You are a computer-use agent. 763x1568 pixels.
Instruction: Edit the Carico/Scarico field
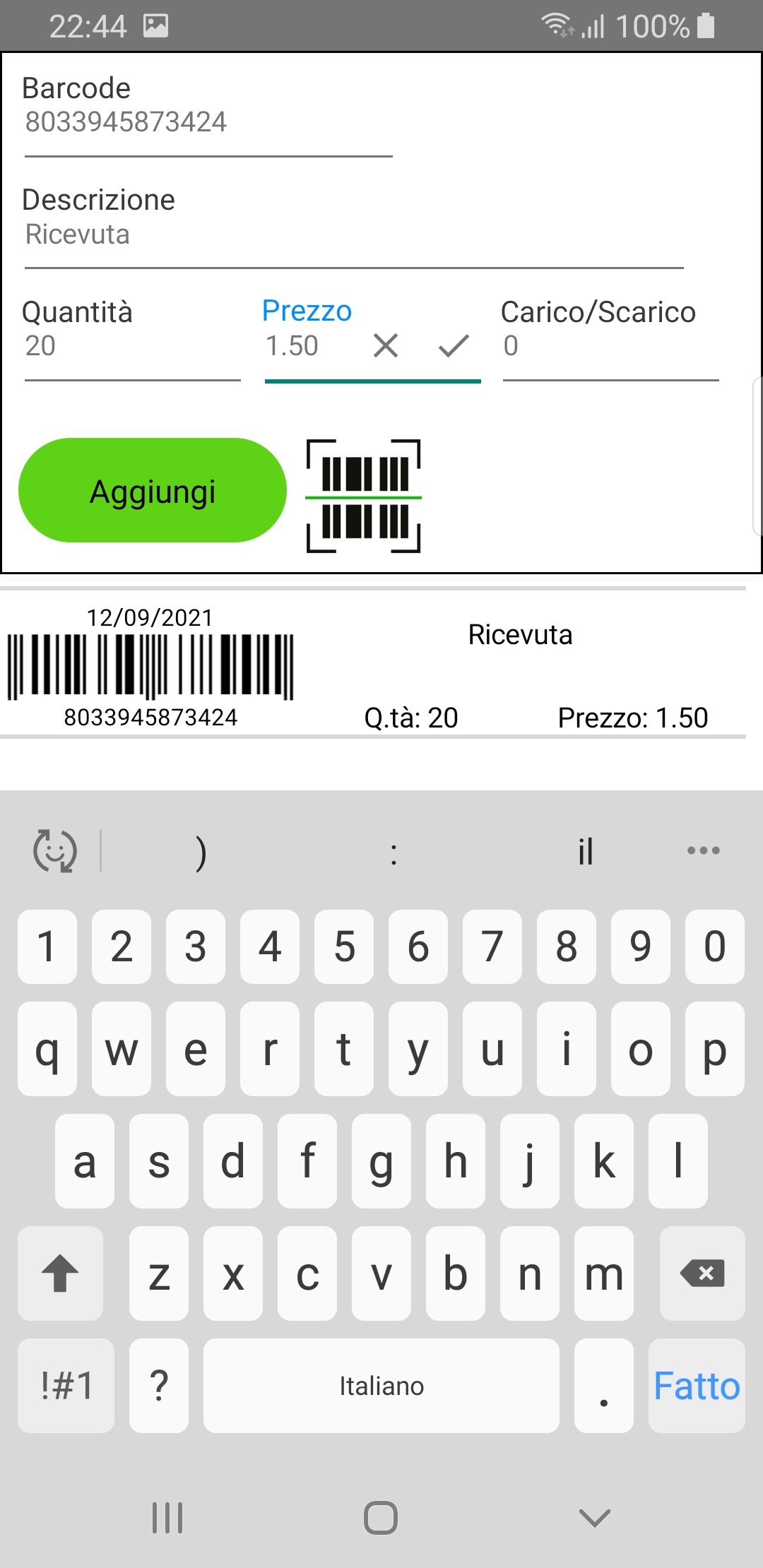tap(610, 347)
